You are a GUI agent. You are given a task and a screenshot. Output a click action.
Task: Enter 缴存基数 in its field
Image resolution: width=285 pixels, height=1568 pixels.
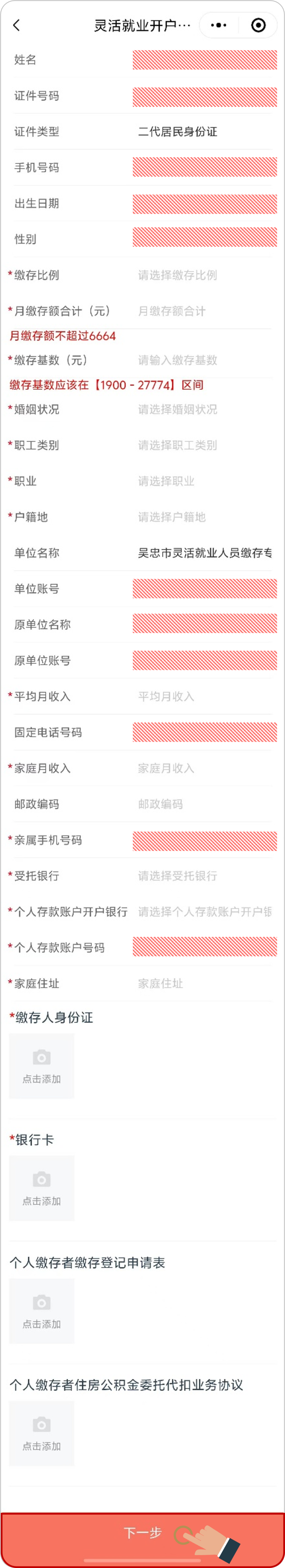click(x=204, y=360)
